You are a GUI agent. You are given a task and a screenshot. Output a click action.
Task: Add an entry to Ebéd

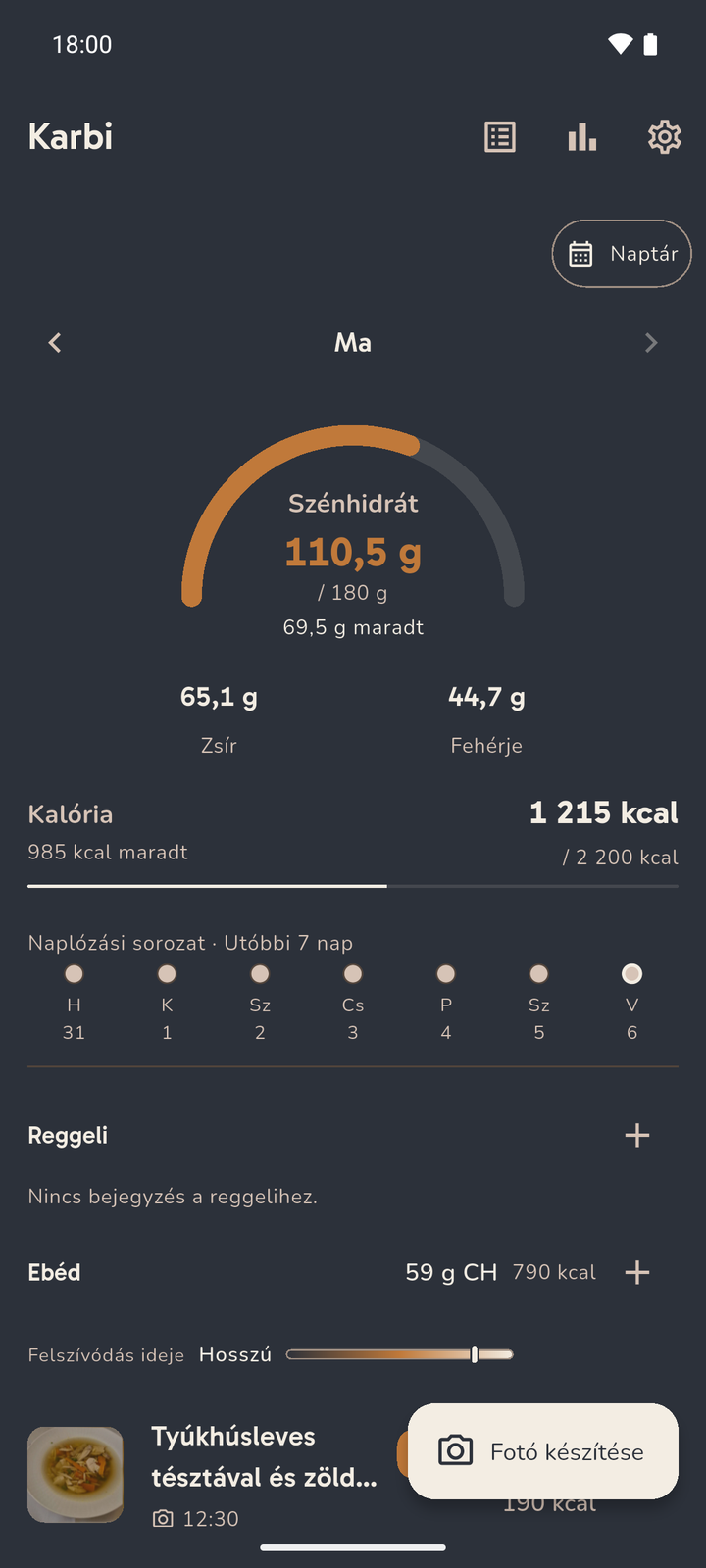click(637, 1272)
